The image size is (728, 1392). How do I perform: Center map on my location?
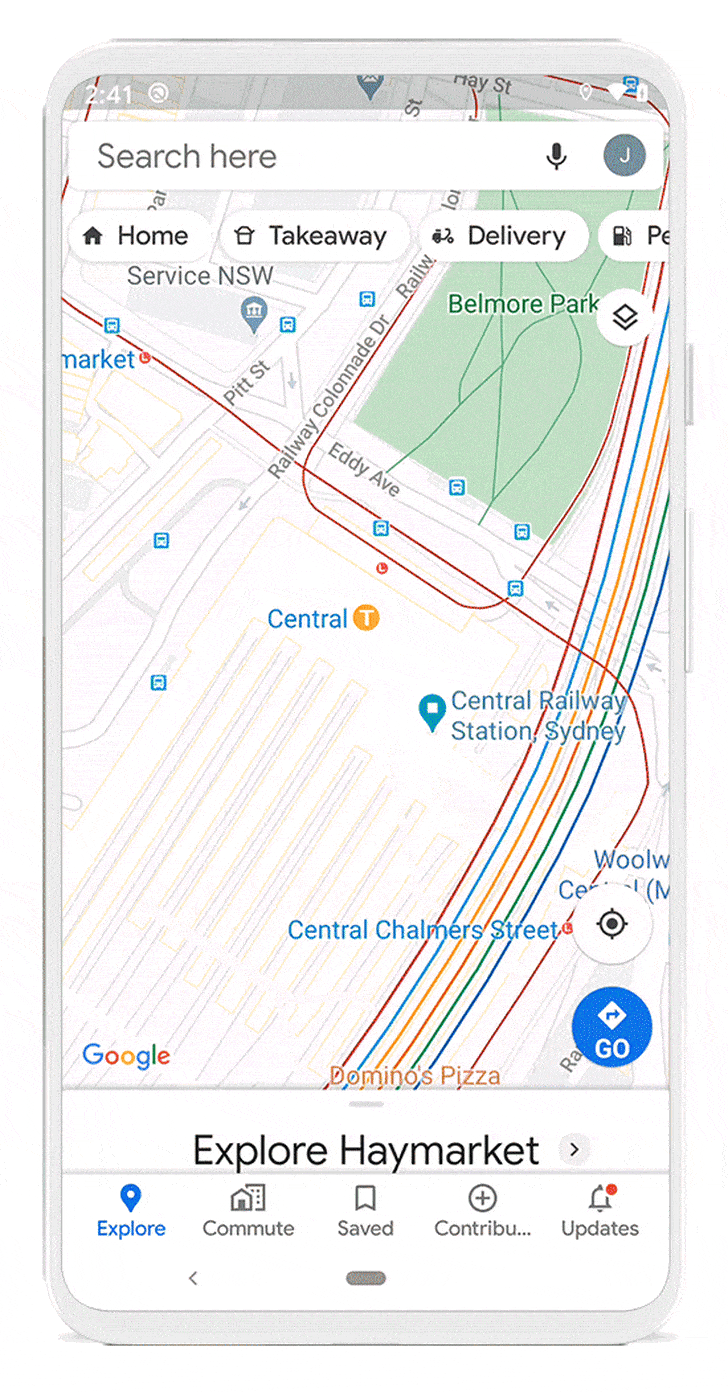[612, 924]
